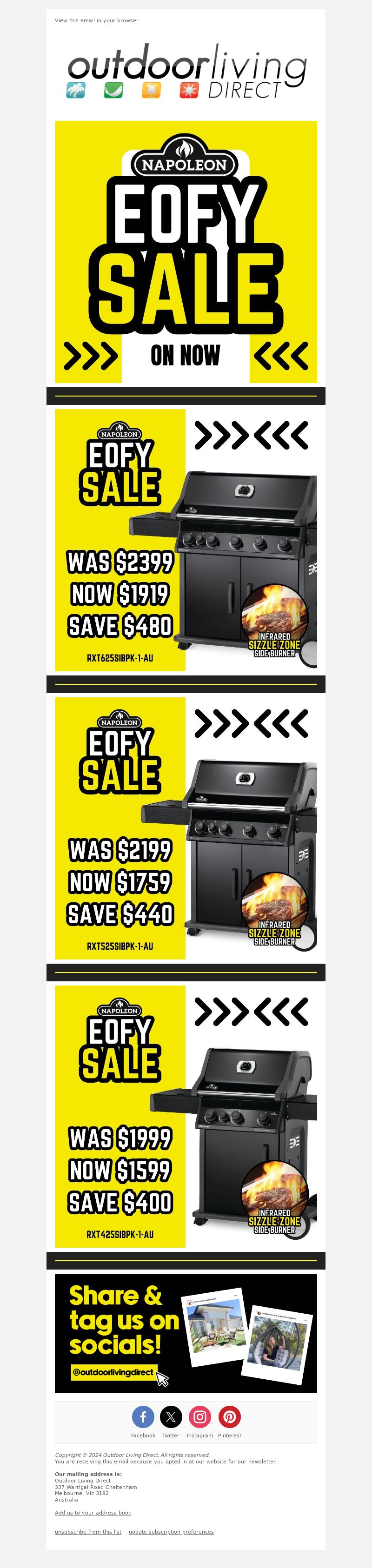
Task: Open the 'View this email in your browser' link
Action: point(96,21)
